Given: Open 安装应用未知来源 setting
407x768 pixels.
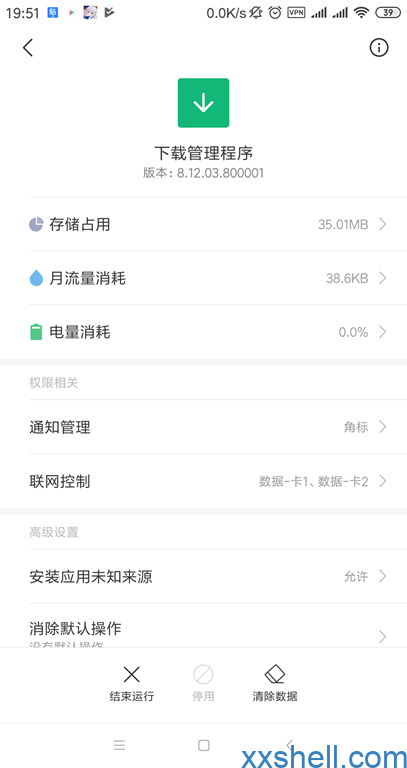Looking at the screenshot, I should [x=203, y=576].
